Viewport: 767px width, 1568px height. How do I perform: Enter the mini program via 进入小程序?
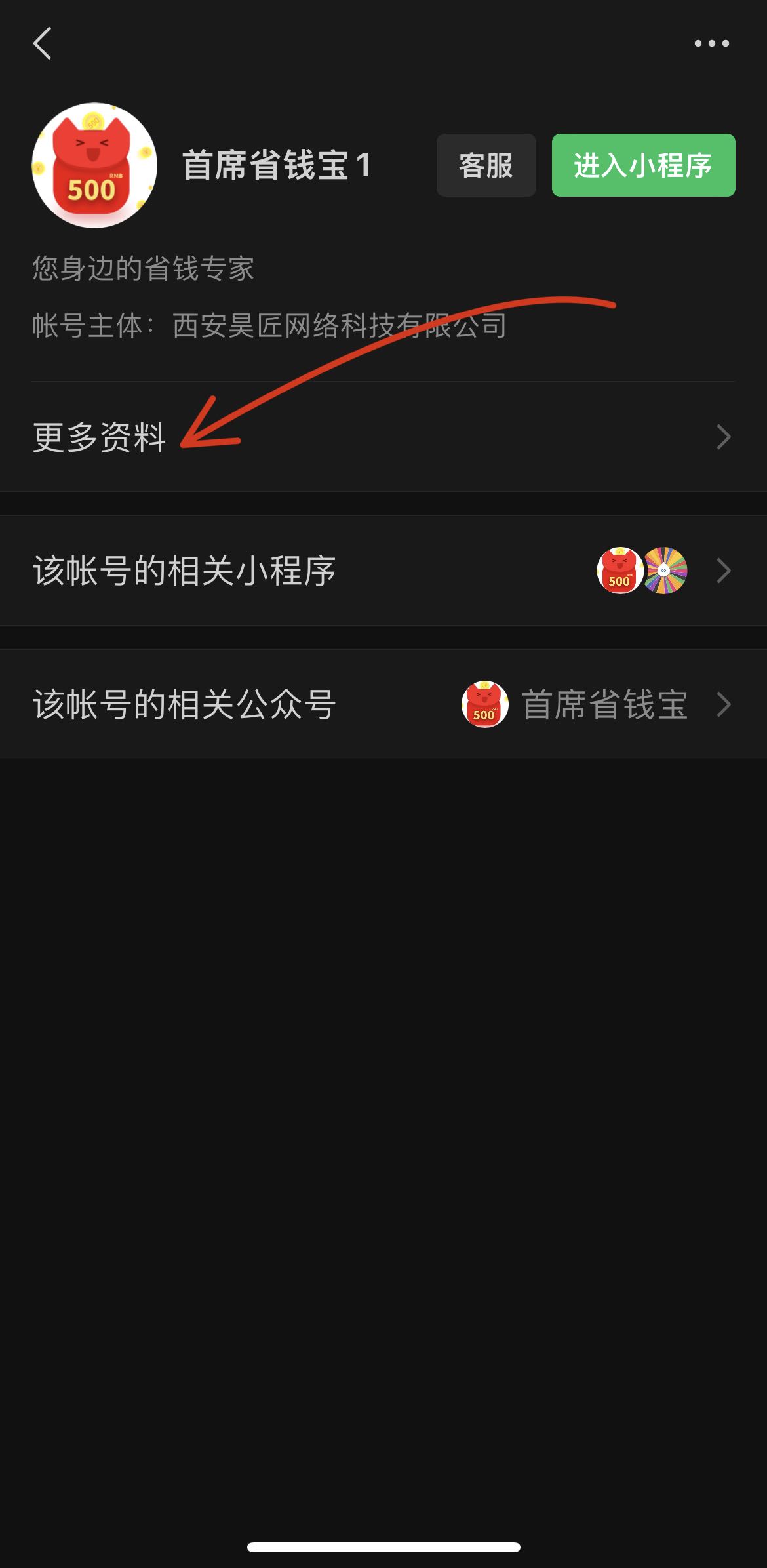pos(643,165)
